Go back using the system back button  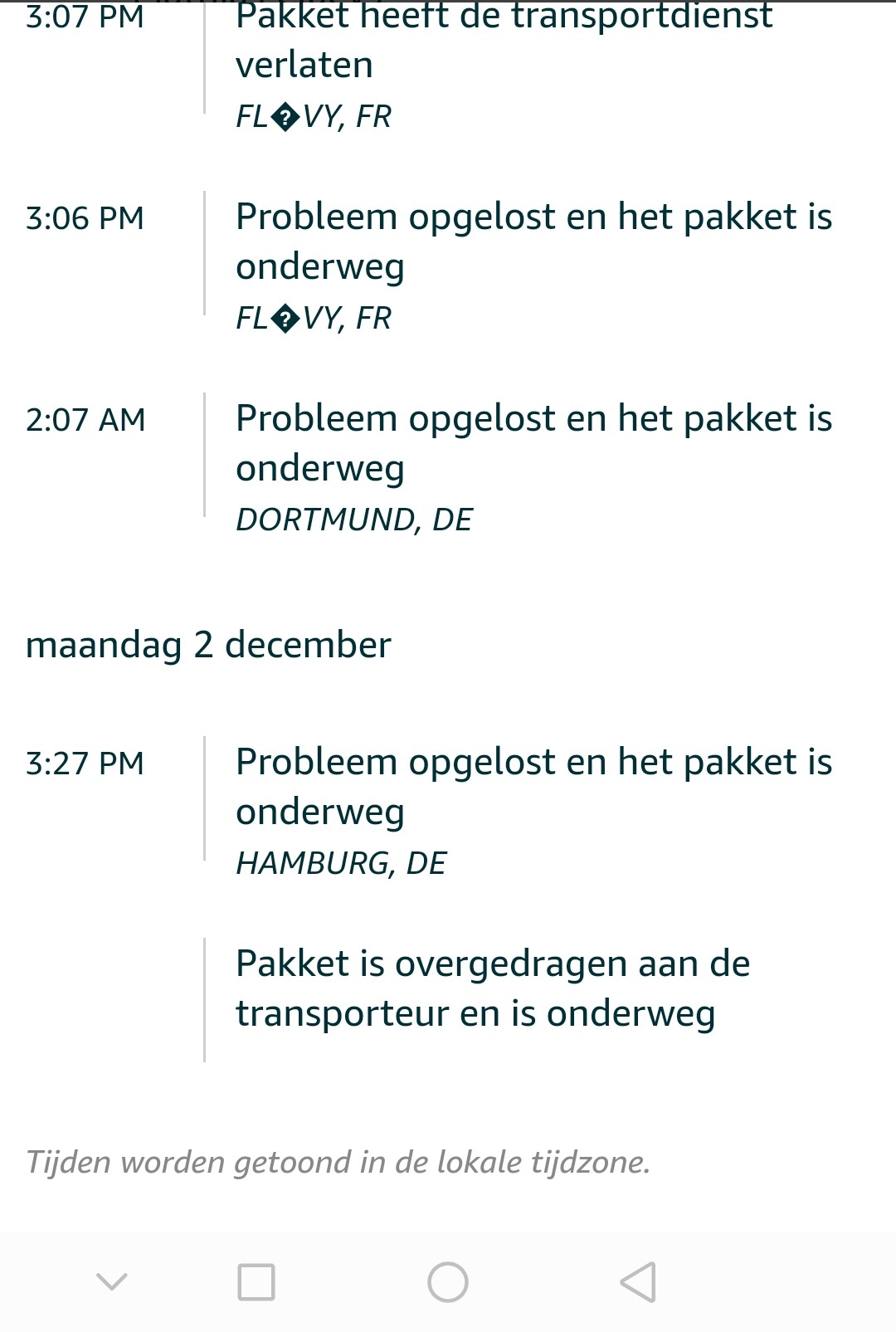point(638,1282)
